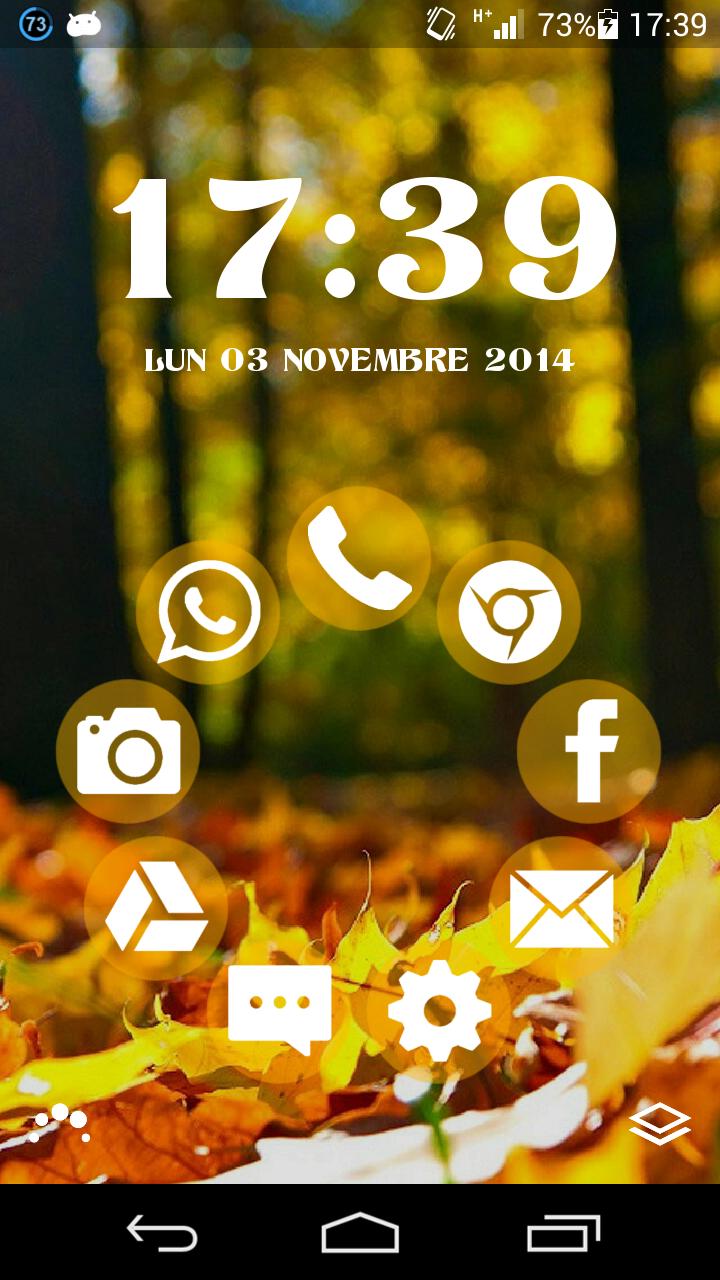Image resolution: width=720 pixels, height=1280 pixels.
Task: Open the Camera app
Action: click(x=128, y=751)
